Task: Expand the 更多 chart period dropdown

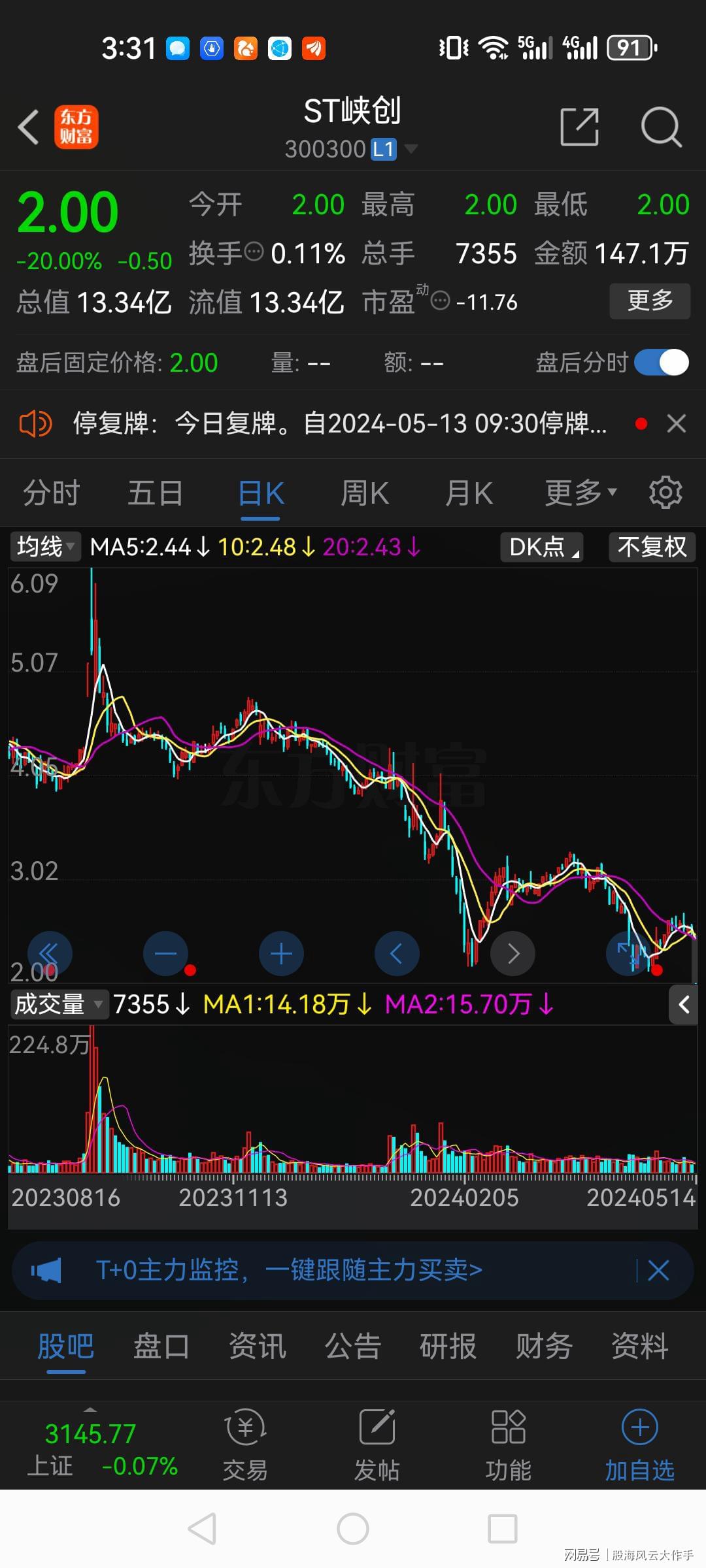Action: point(580,493)
